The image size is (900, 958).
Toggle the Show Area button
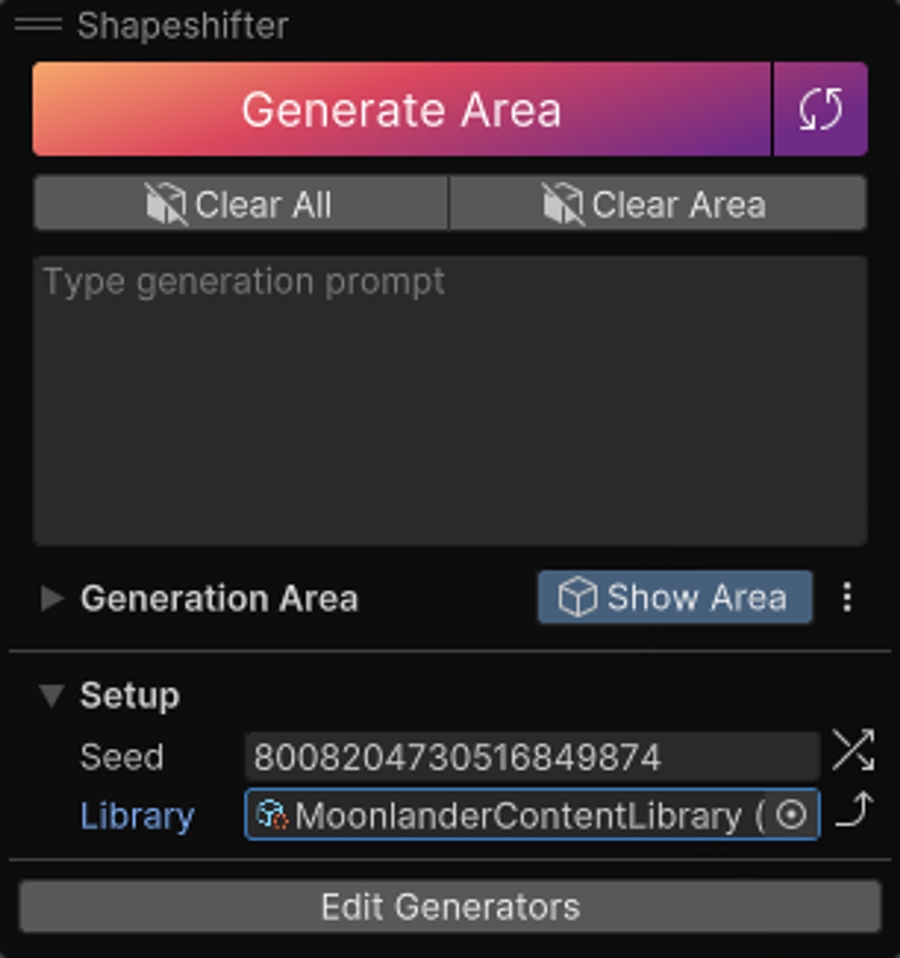point(674,598)
